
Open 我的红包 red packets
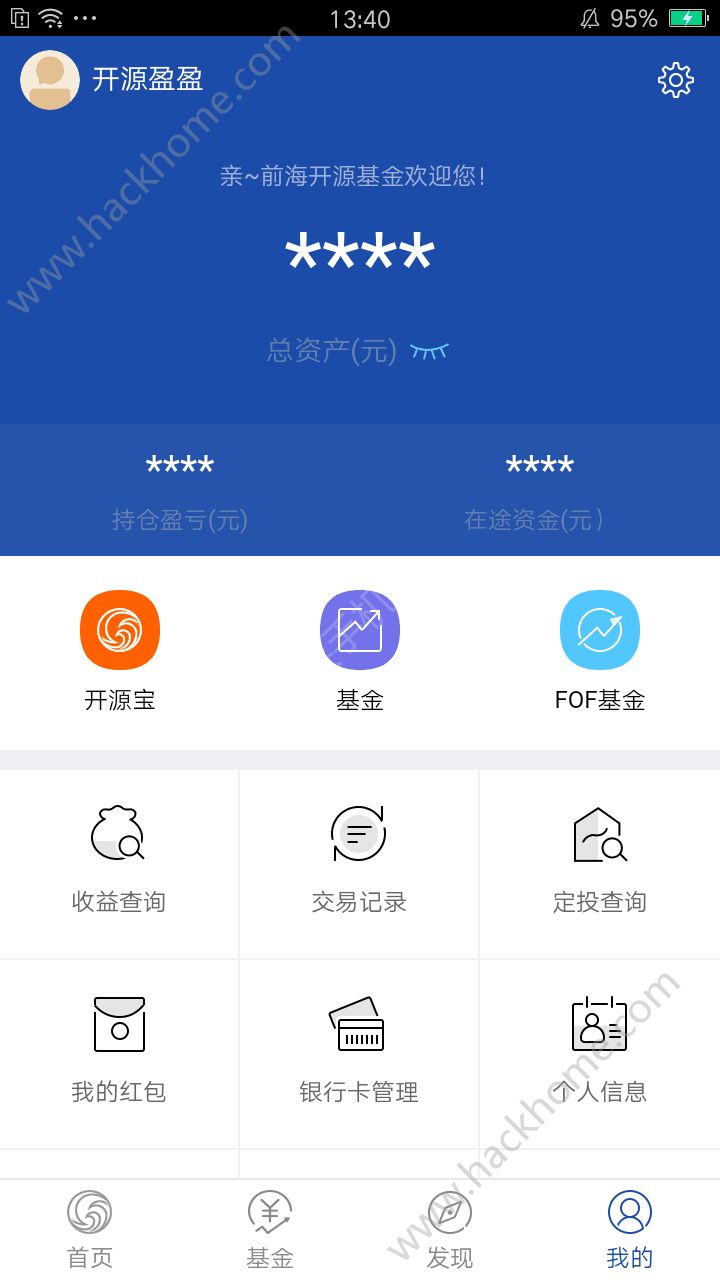[119, 1052]
